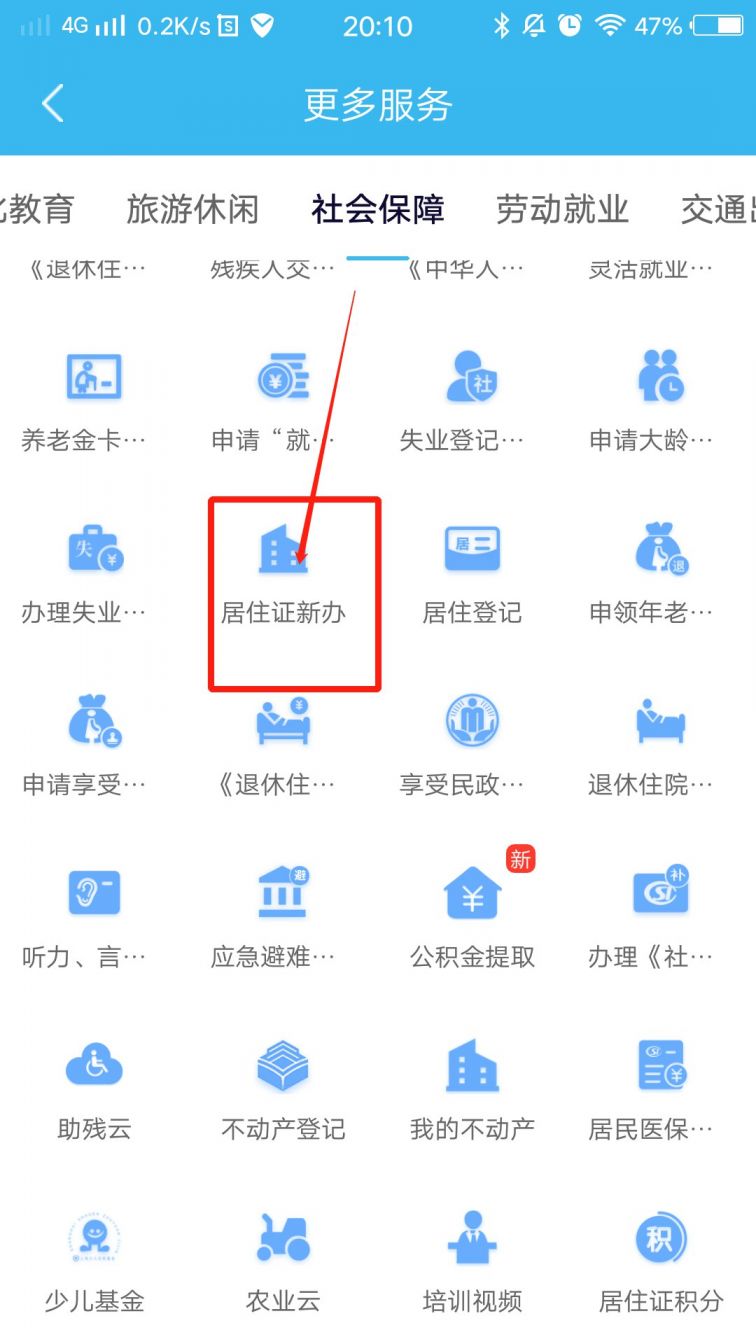This screenshot has height=1344, width=756.
Task: Go back using the top-left arrow
Action: (x=52, y=104)
